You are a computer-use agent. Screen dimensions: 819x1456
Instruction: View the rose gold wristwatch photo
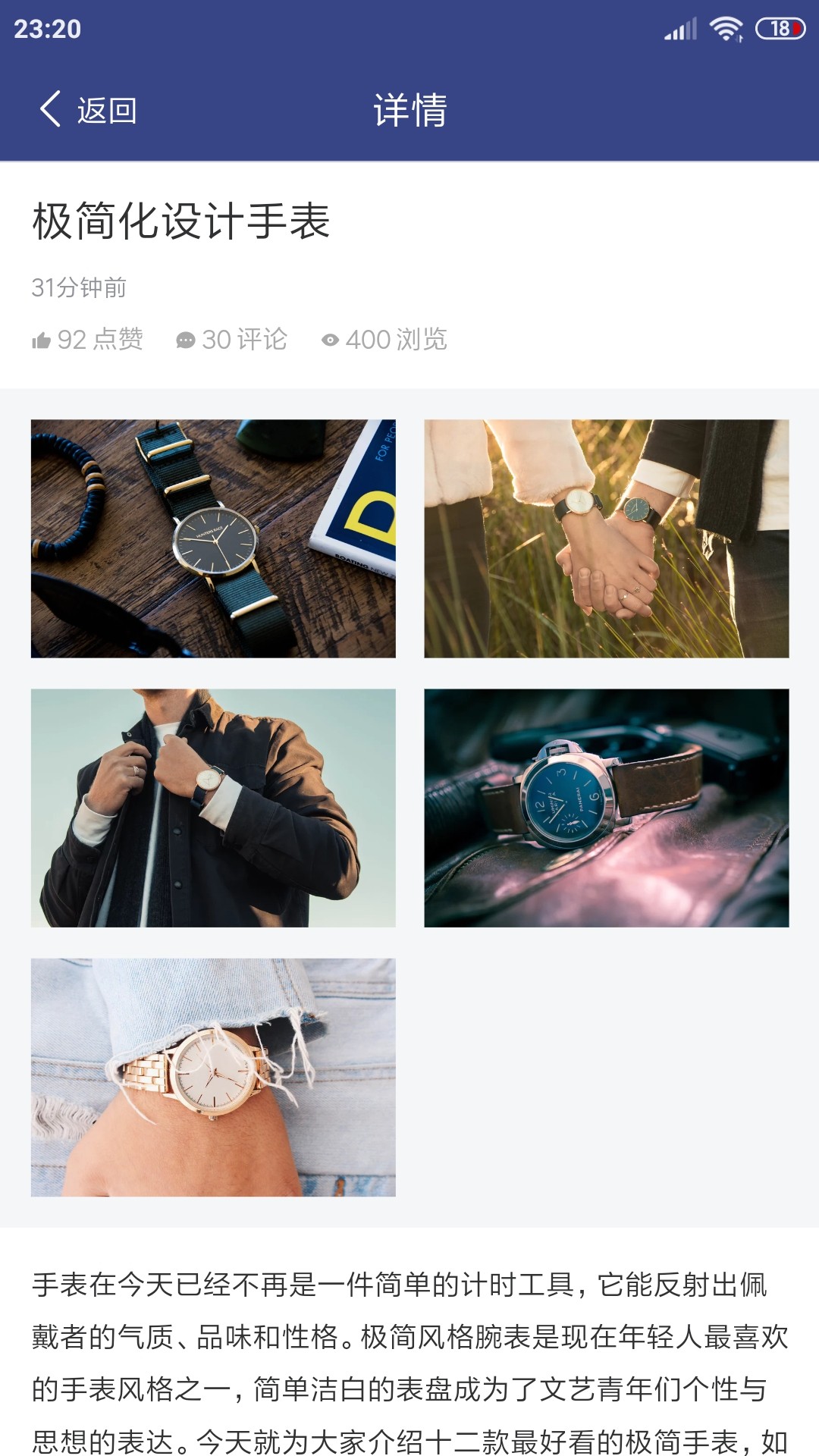coord(213,1077)
